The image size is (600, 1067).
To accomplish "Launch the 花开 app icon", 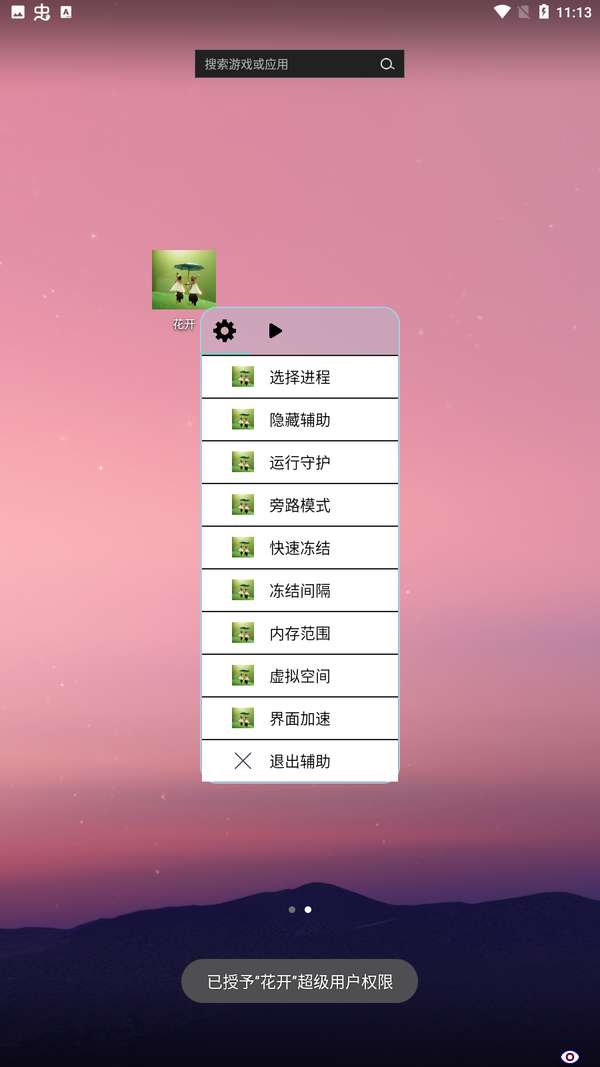I will 184,281.
